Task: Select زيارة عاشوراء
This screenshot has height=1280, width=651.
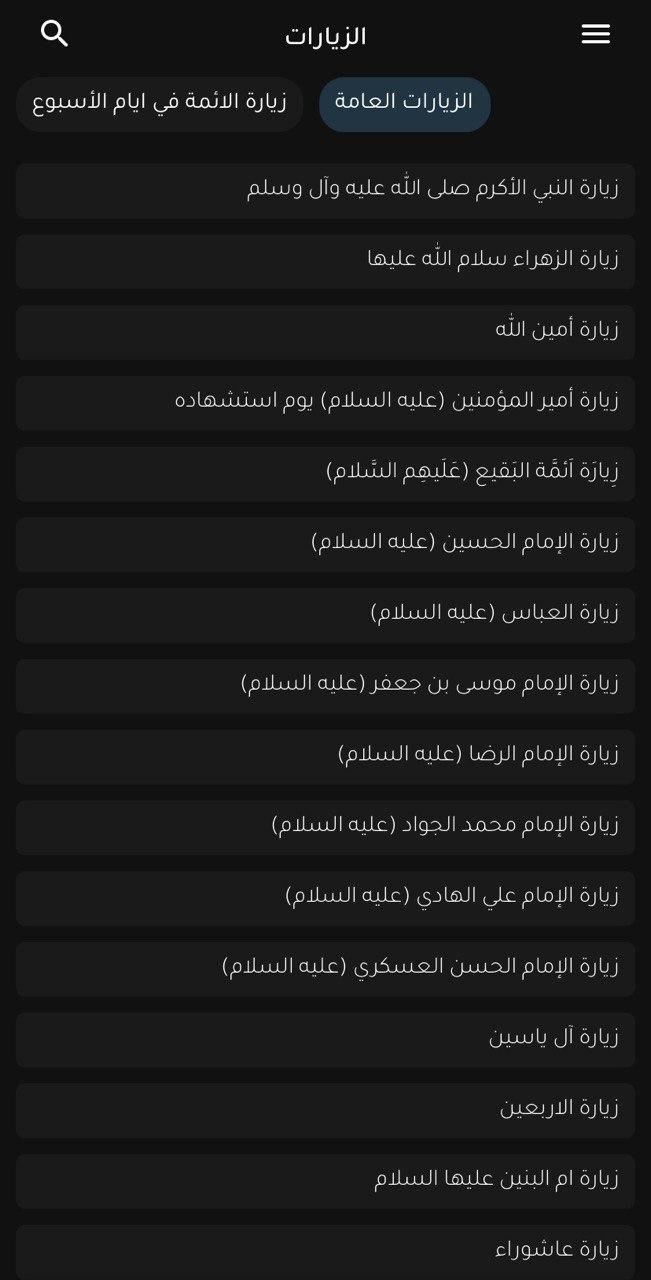Action: click(x=325, y=1251)
